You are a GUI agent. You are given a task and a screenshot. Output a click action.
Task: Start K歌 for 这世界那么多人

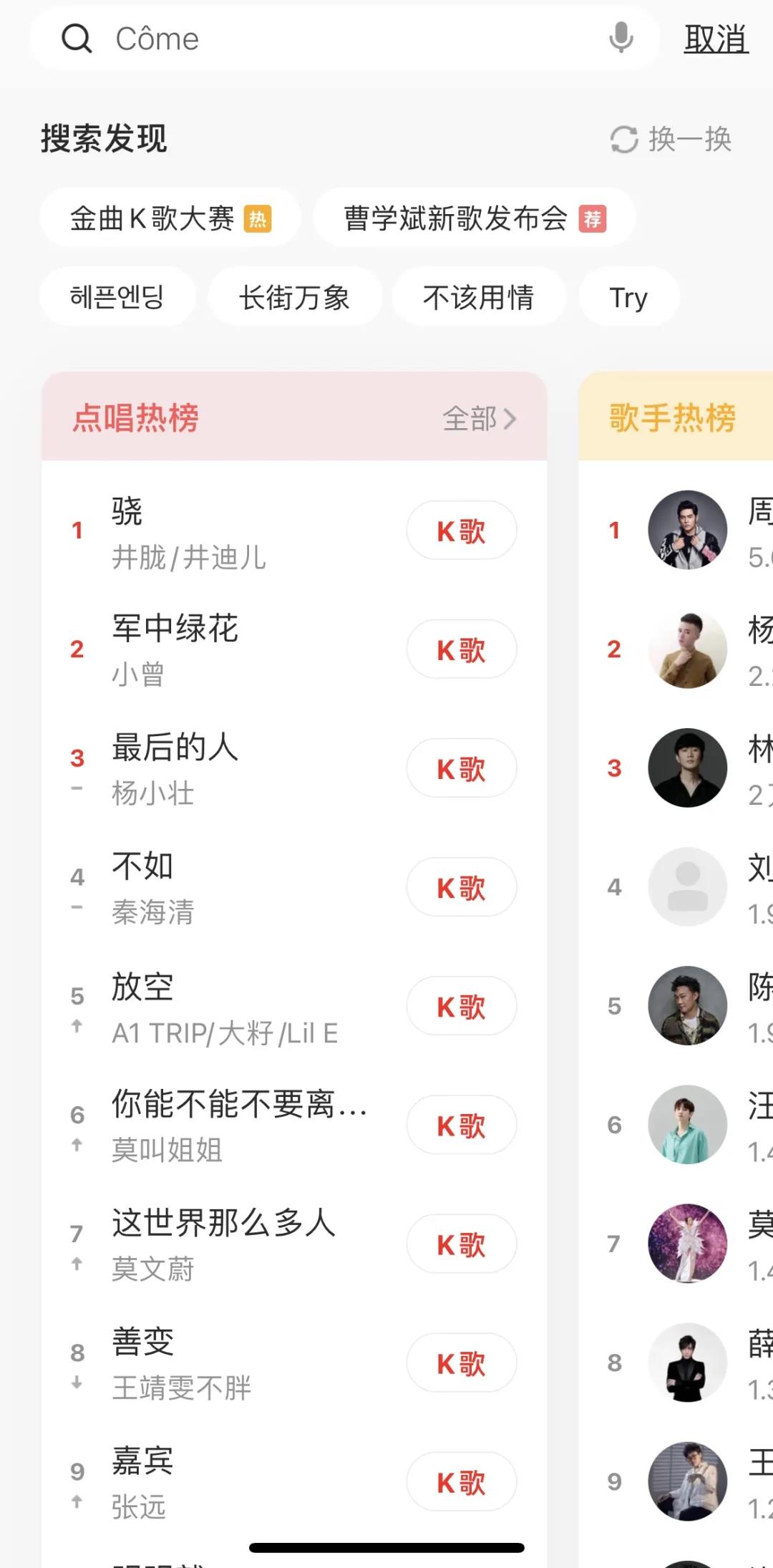462,1244
